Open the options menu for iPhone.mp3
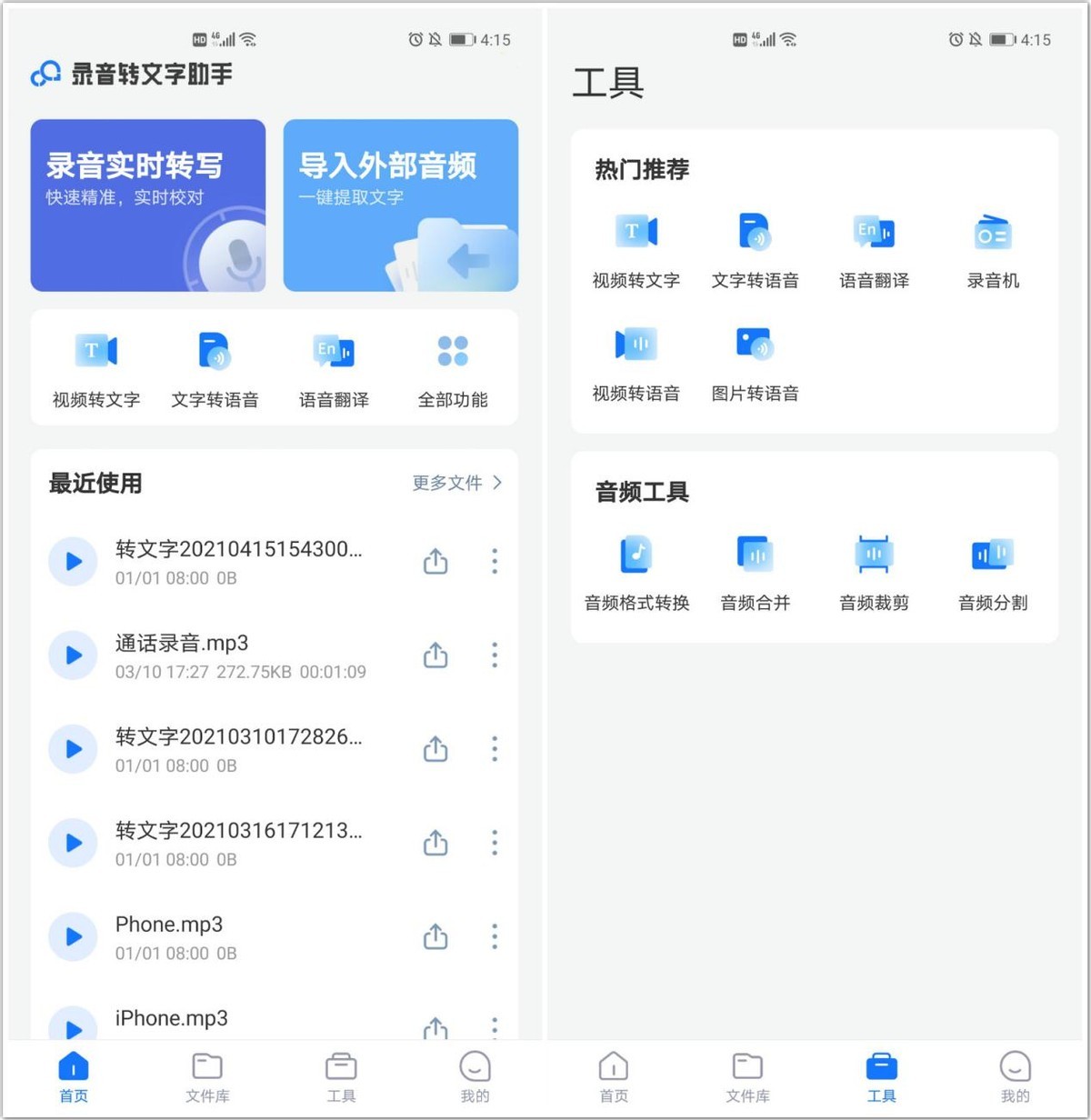This screenshot has width=1091, height=1120. (x=495, y=1025)
